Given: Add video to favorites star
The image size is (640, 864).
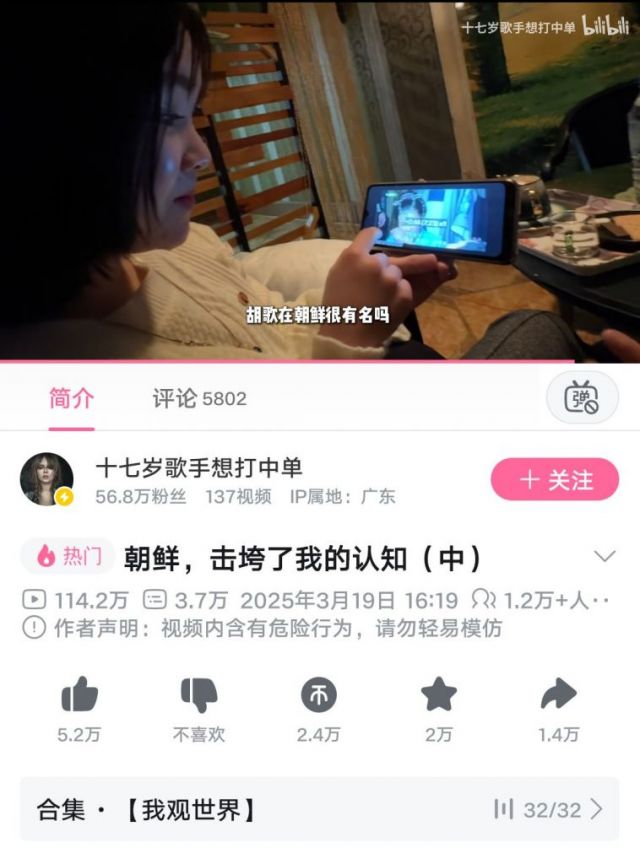Looking at the screenshot, I should point(438,695).
